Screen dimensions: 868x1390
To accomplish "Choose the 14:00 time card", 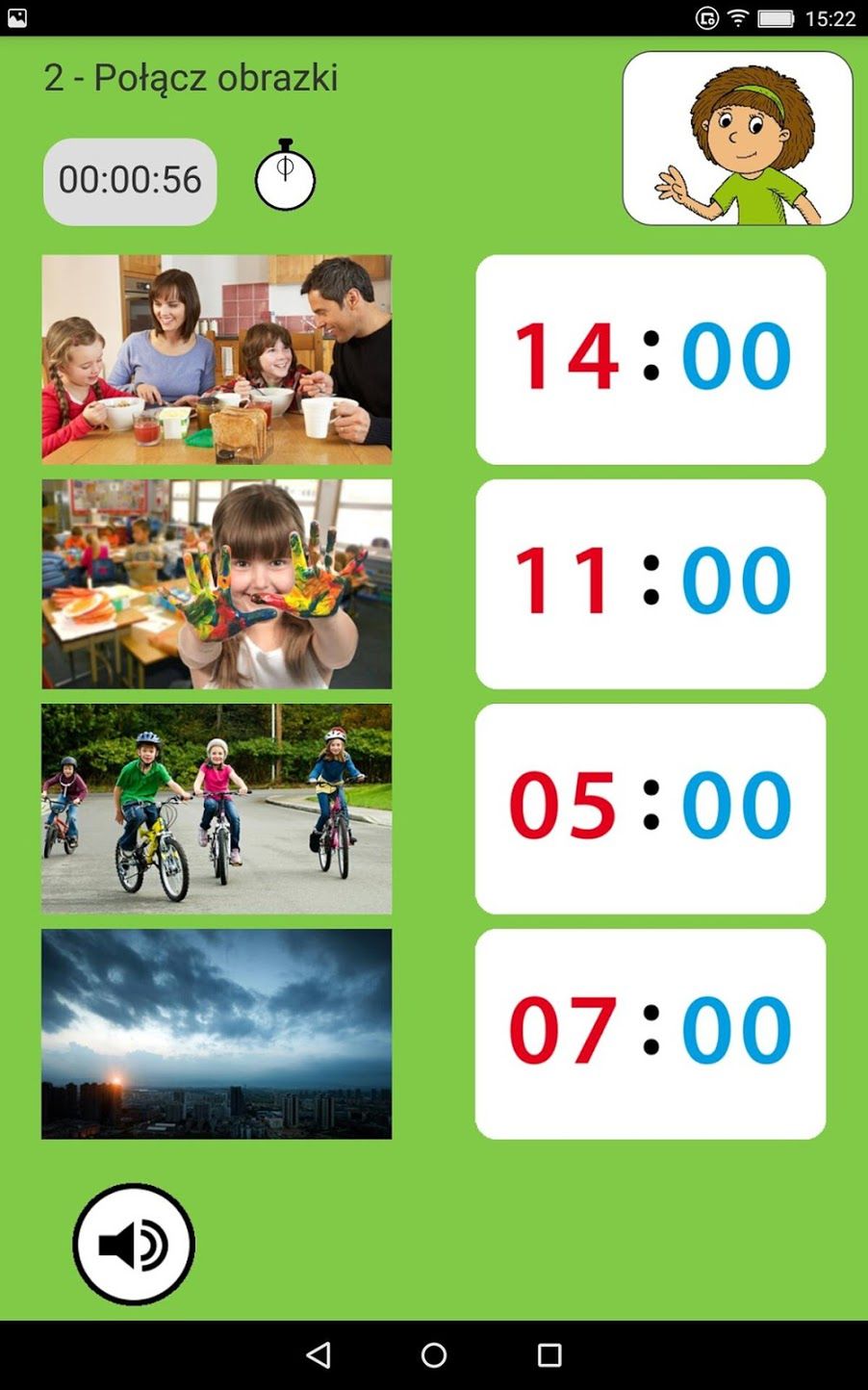I will [x=651, y=359].
